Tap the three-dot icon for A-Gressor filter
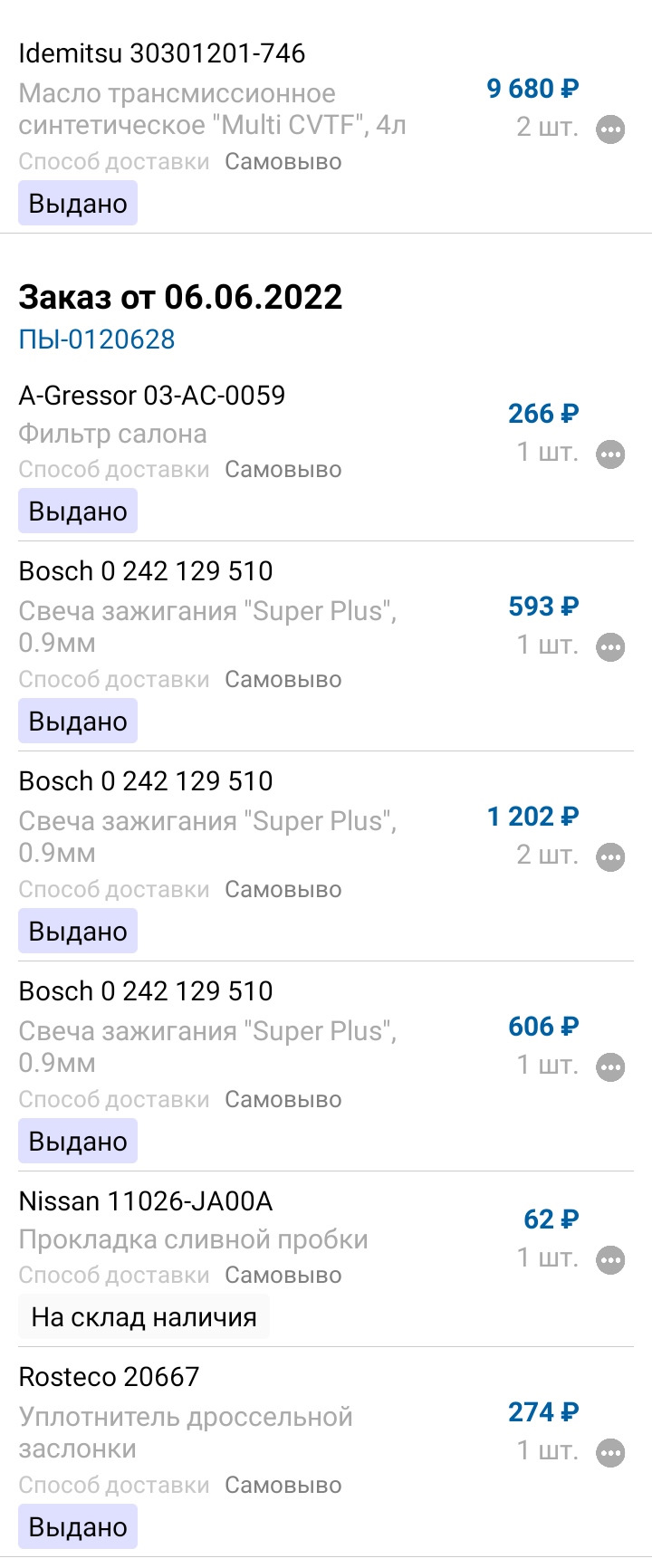This screenshot has height=1568, width=652. point(611,454)
